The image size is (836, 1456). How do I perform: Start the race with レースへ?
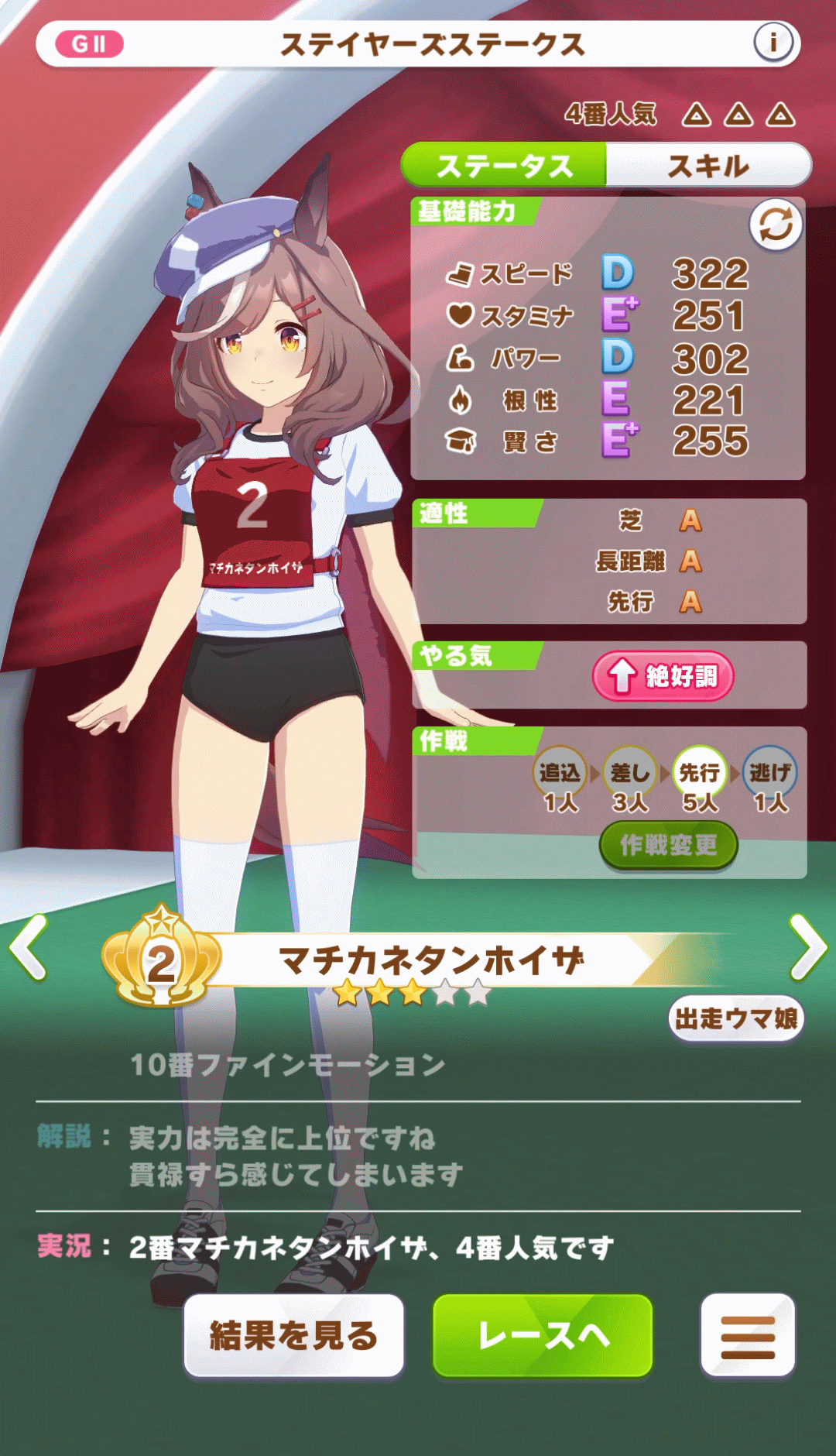click(x=543, y=1336)
